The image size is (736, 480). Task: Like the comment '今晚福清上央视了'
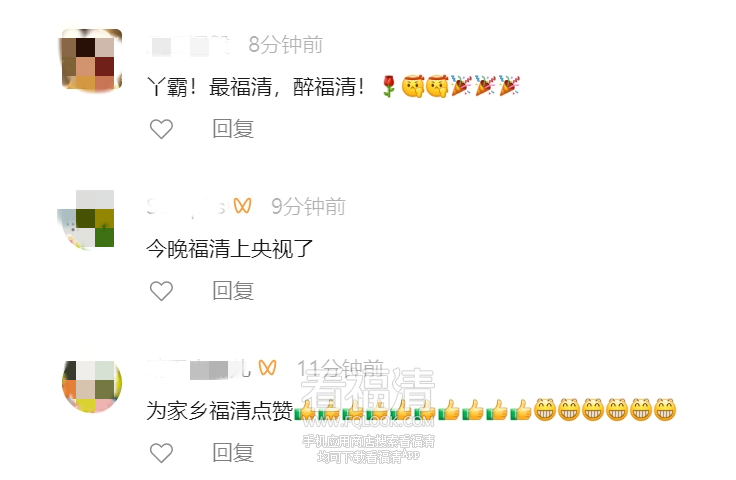pyautogui.click(x=161, y=291)
